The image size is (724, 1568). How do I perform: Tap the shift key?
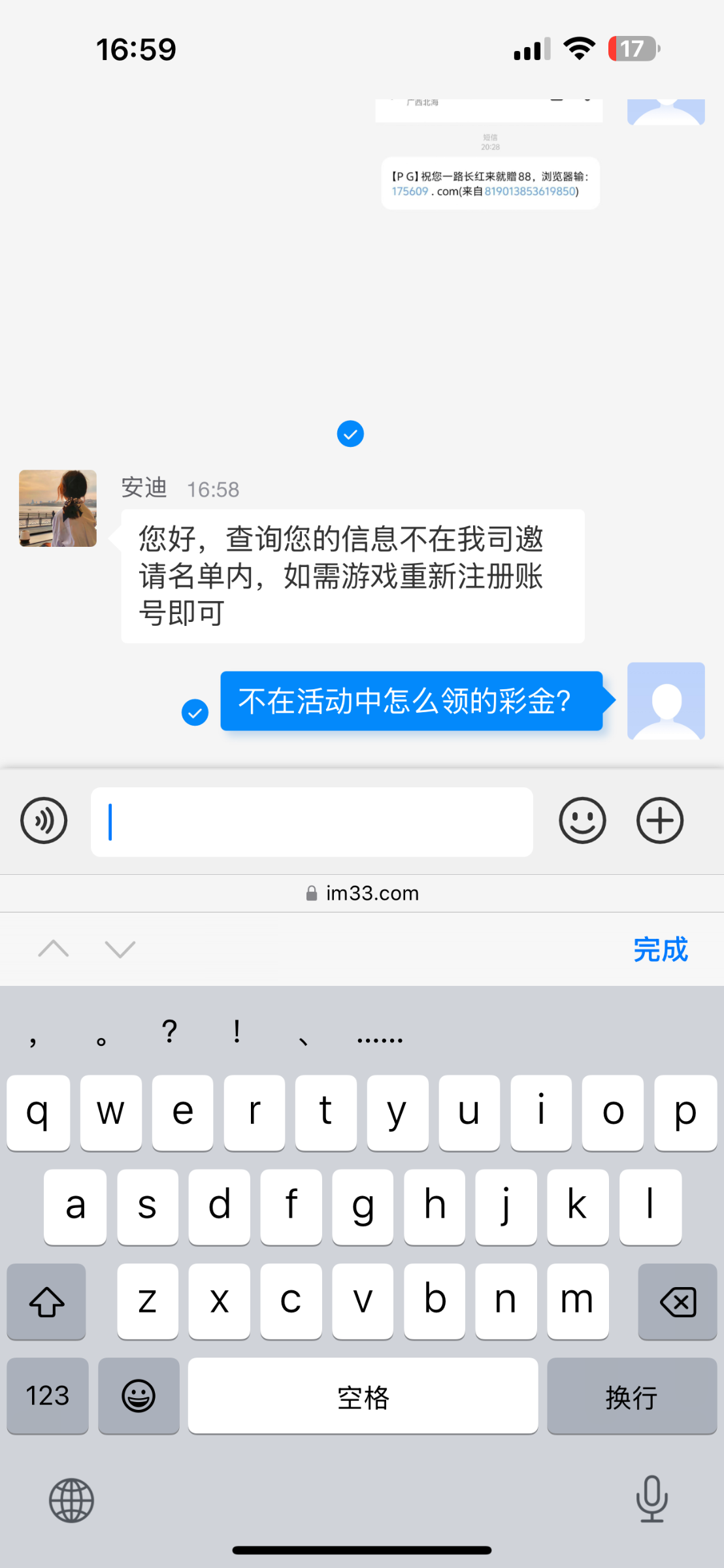(x=46, y=1302)
